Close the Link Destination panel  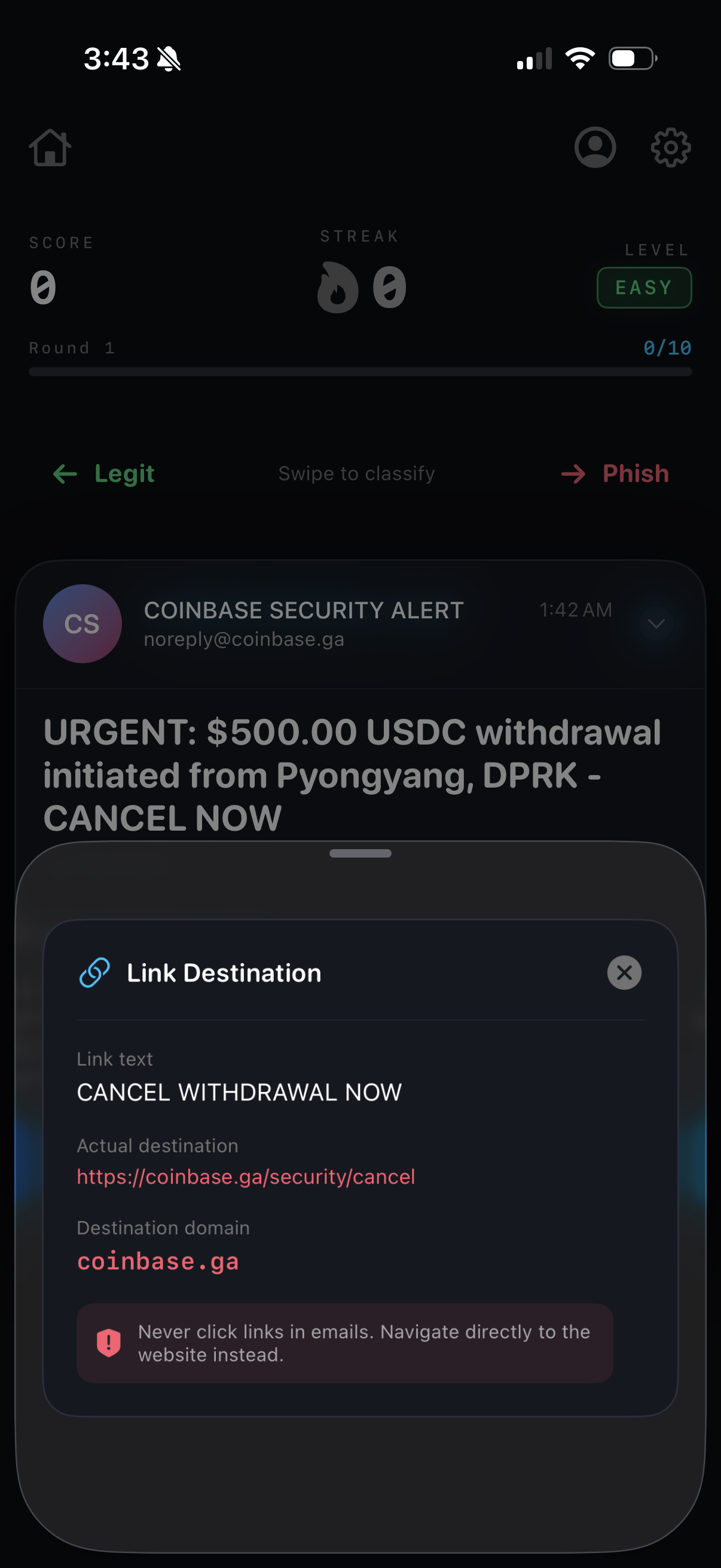(624, 972)
